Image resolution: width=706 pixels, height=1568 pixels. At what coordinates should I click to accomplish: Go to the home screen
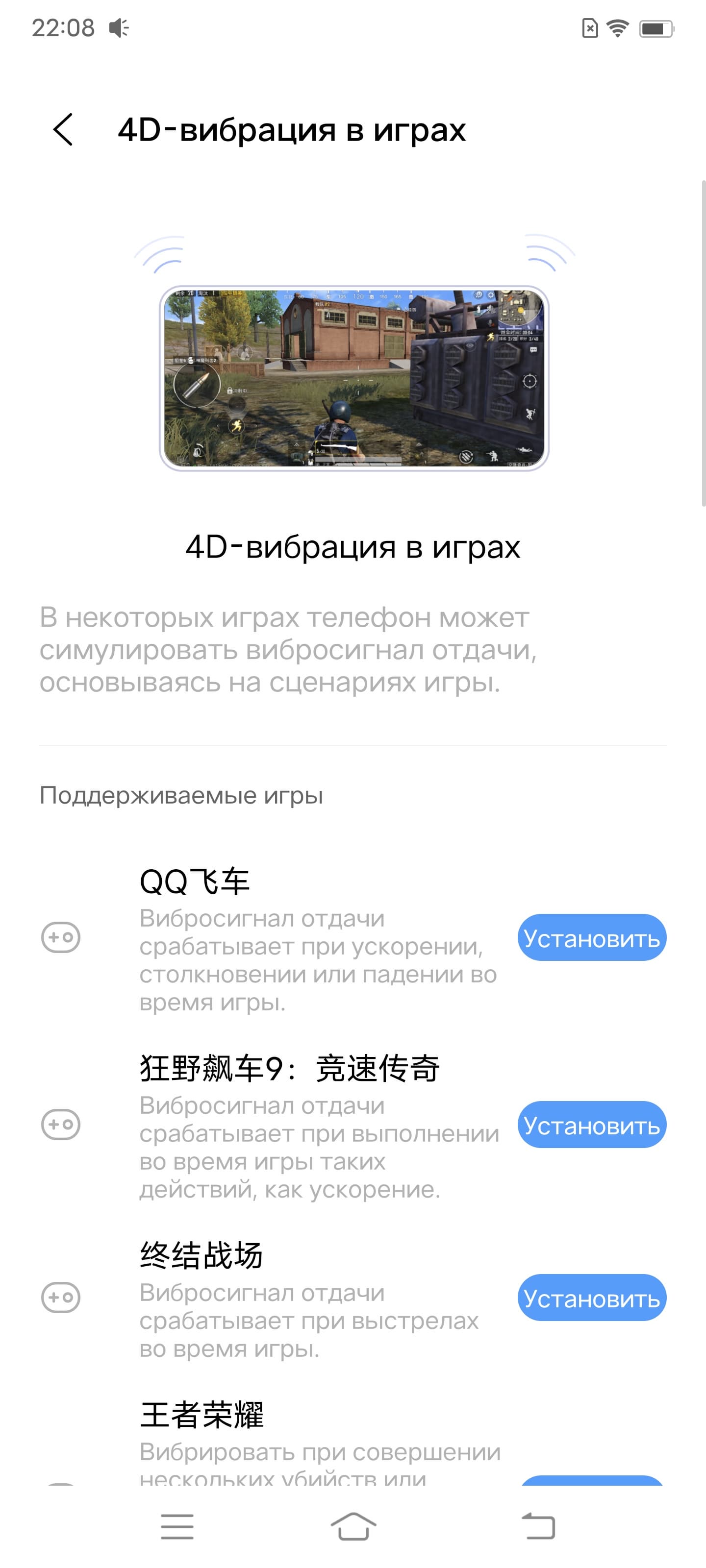click(x=353, y=1527)
